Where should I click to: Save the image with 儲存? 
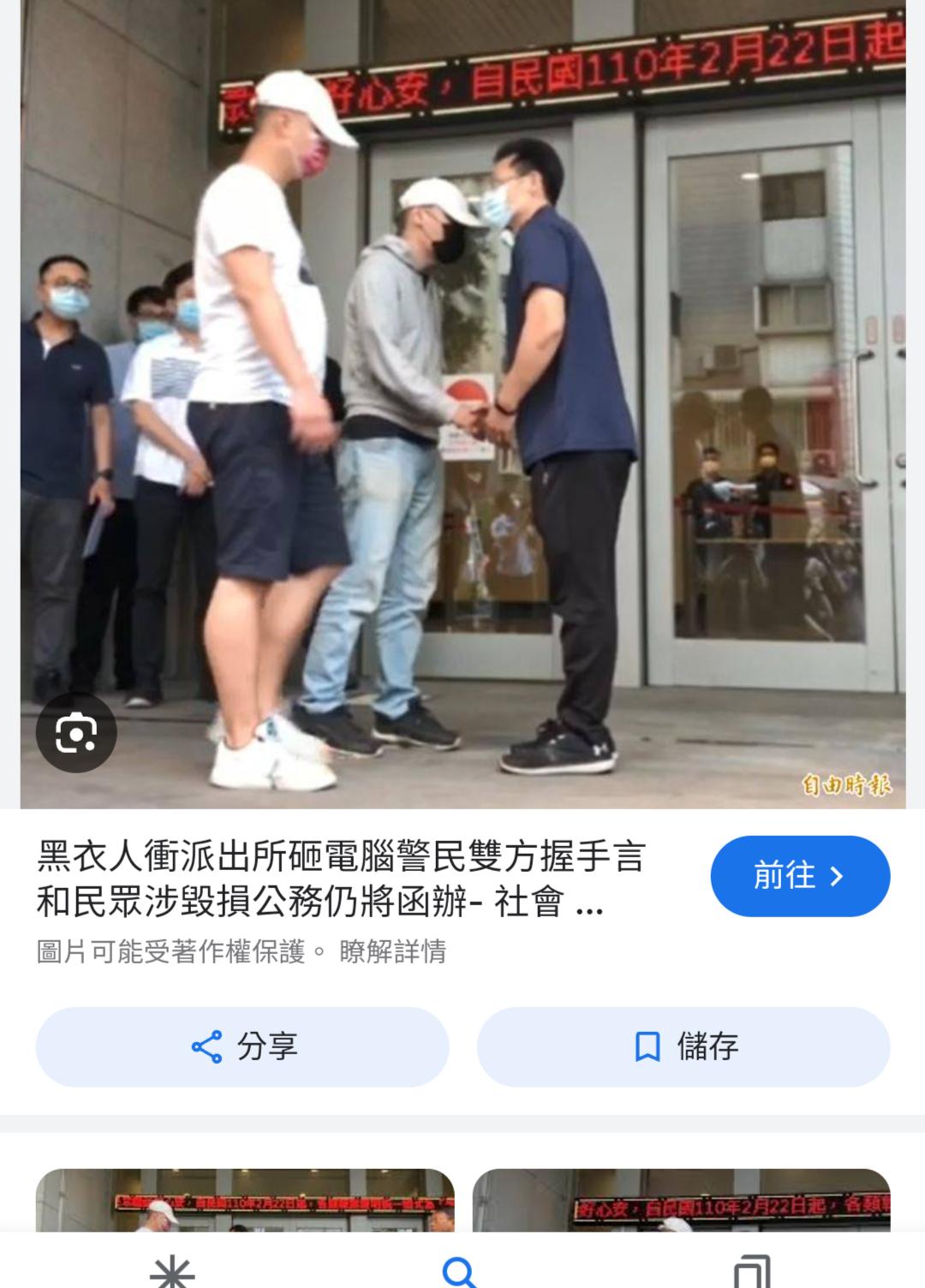coord(683,1046)
